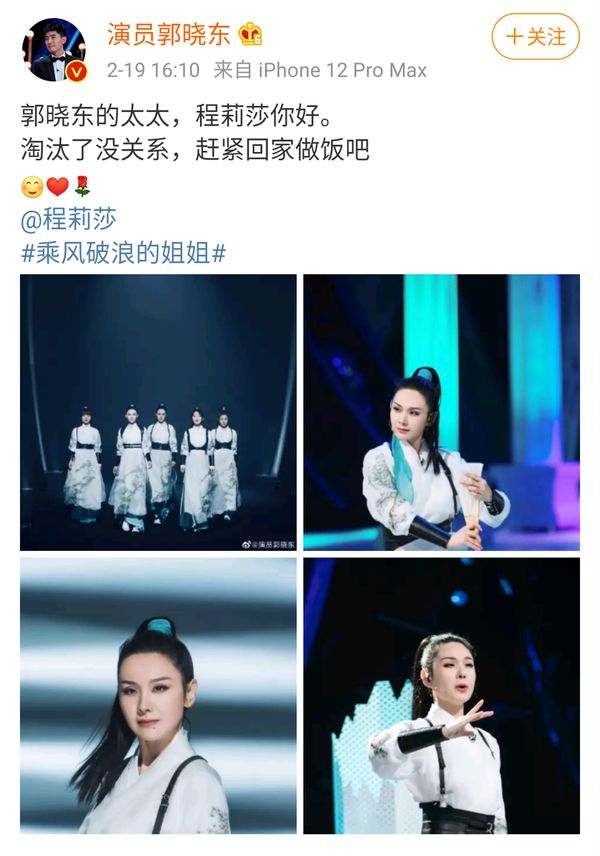
Task: Open the photo of the performer holding a fan
Action: (x=441, y=412)
